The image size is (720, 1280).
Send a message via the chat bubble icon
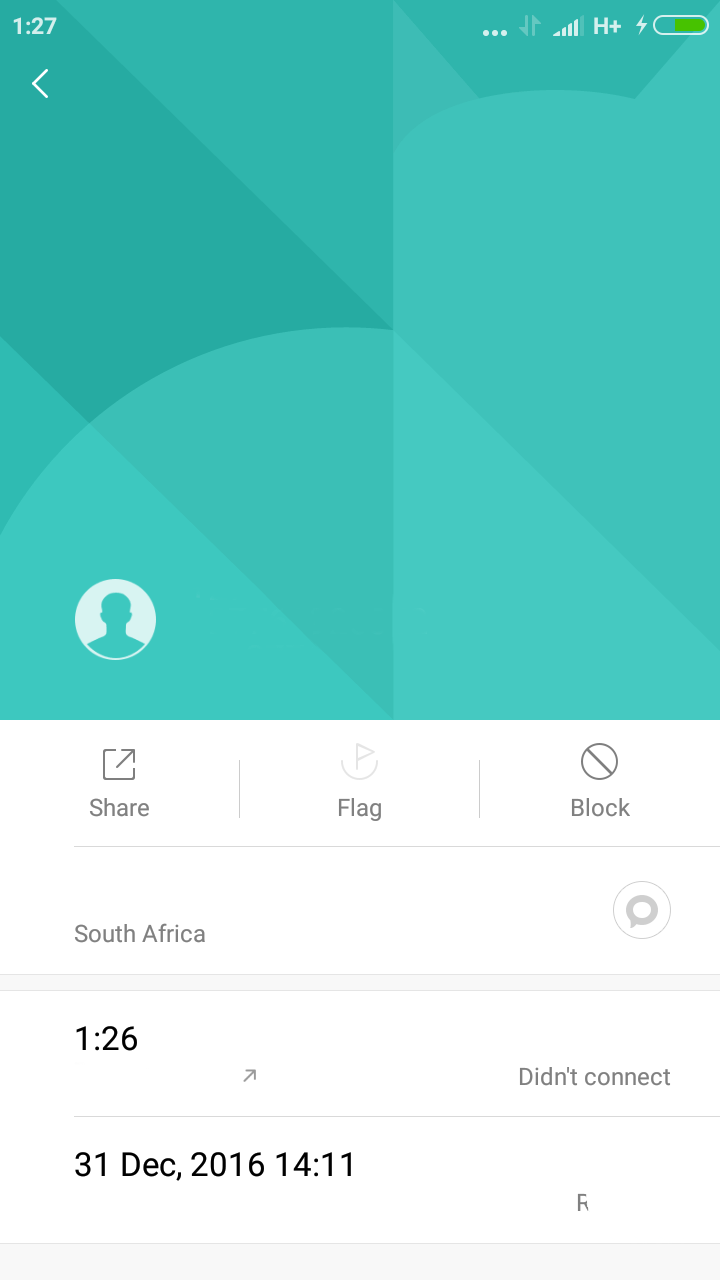[641, 910]
